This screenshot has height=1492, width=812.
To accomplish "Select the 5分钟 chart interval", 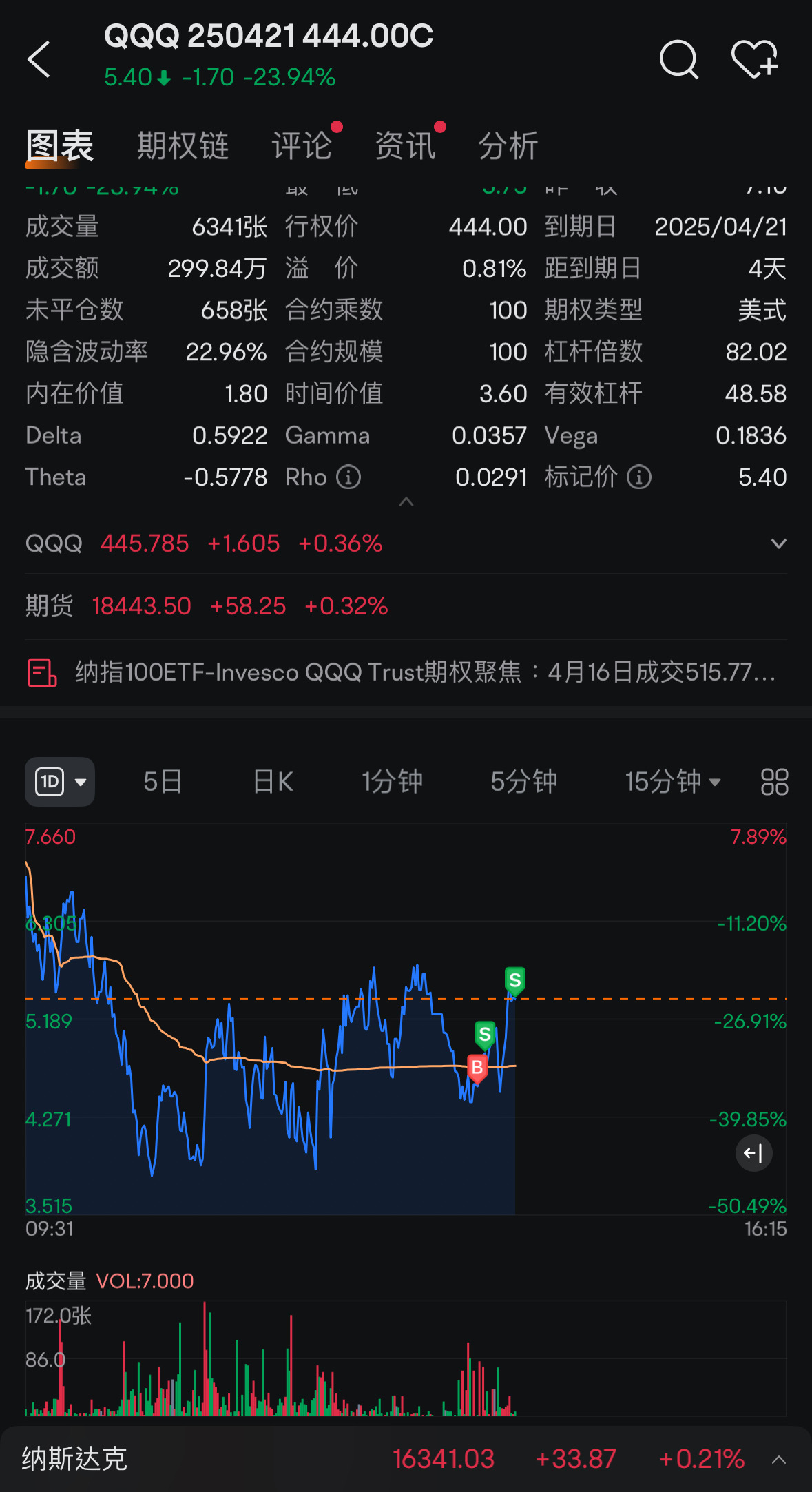I will click(523, 782).
